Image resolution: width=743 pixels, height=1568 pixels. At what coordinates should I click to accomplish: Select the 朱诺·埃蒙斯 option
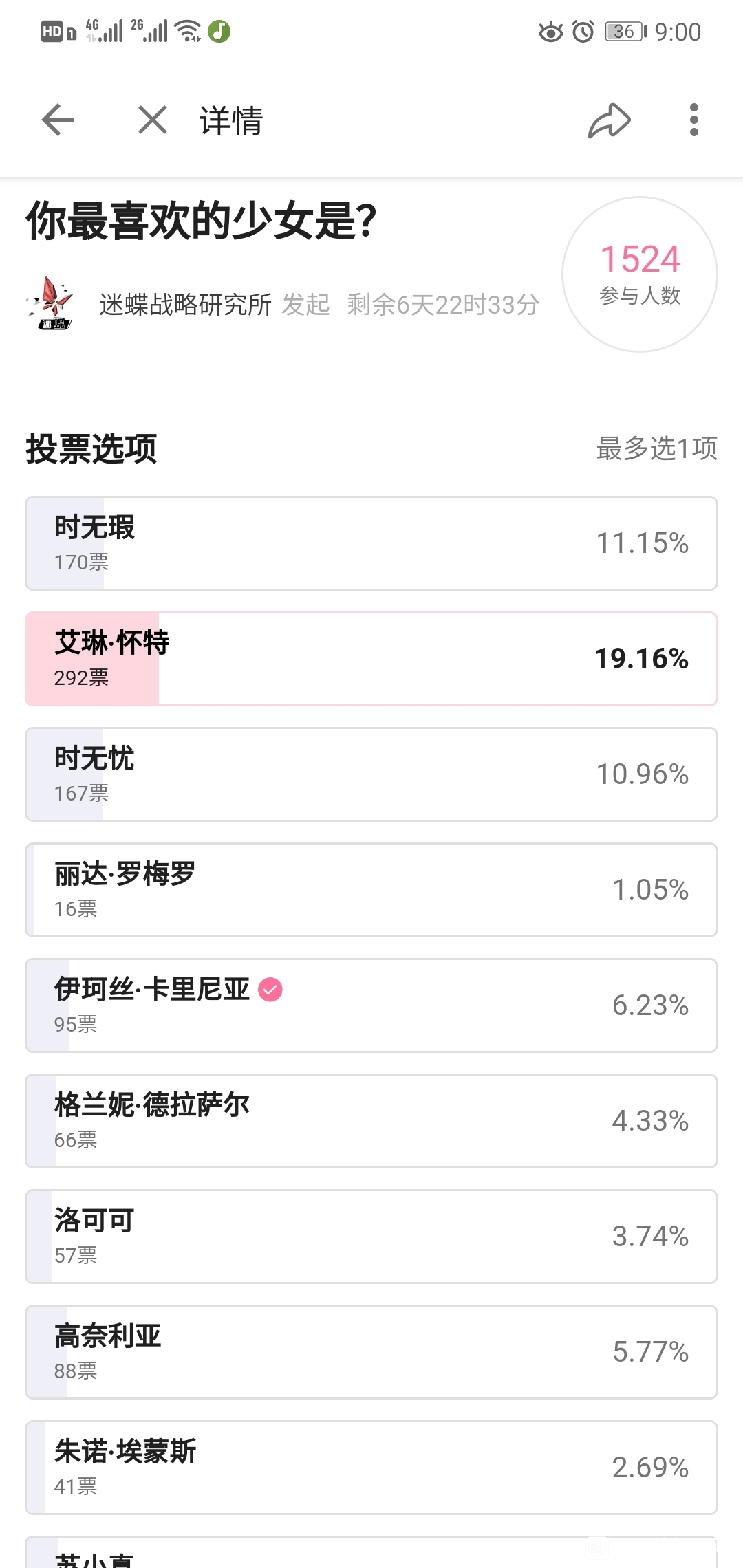(x=371, y=1468)
